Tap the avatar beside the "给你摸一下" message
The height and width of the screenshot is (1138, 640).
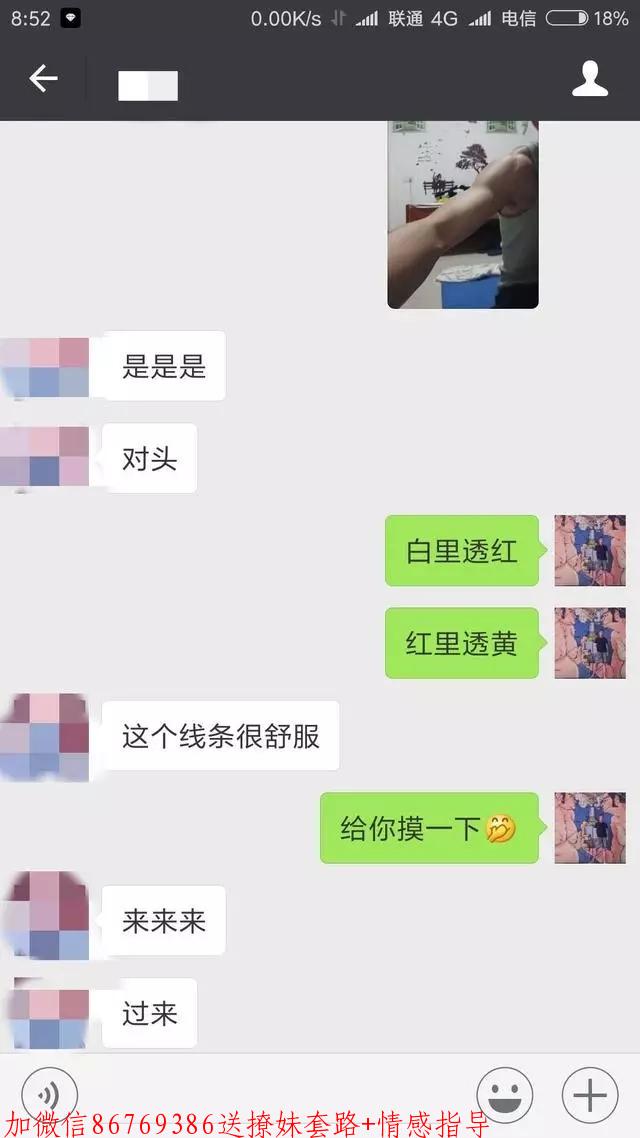(x=590, y=828)
